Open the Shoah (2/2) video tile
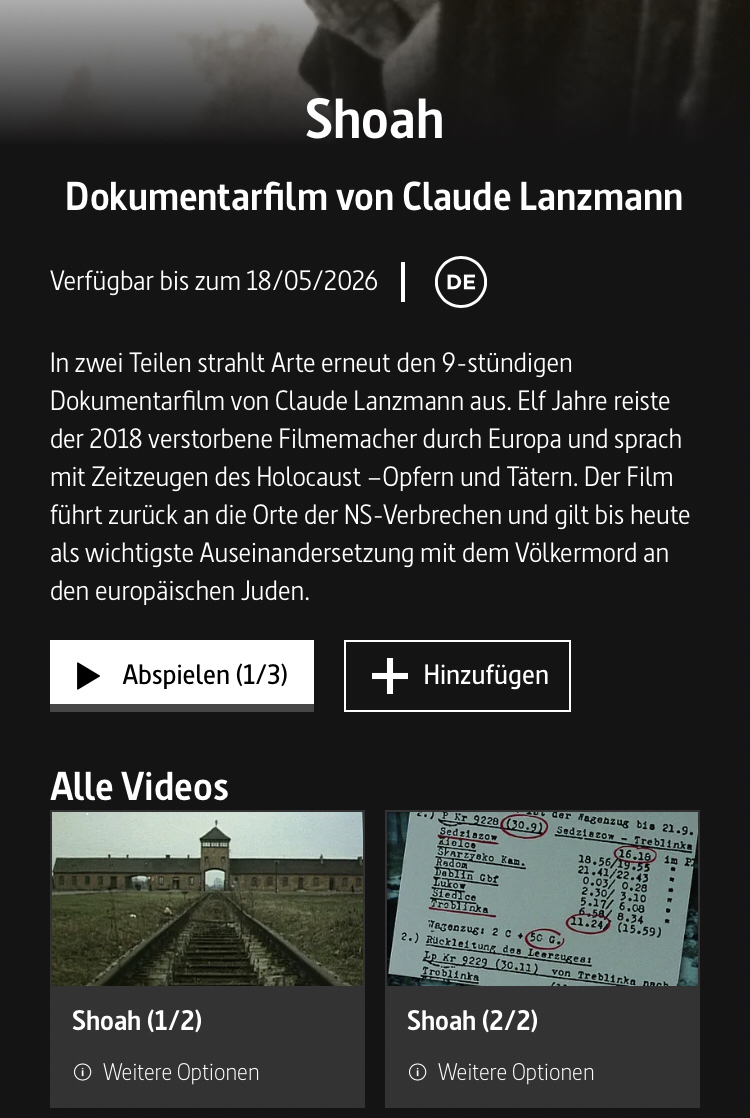750x1118 pixels. pos(542,899)
